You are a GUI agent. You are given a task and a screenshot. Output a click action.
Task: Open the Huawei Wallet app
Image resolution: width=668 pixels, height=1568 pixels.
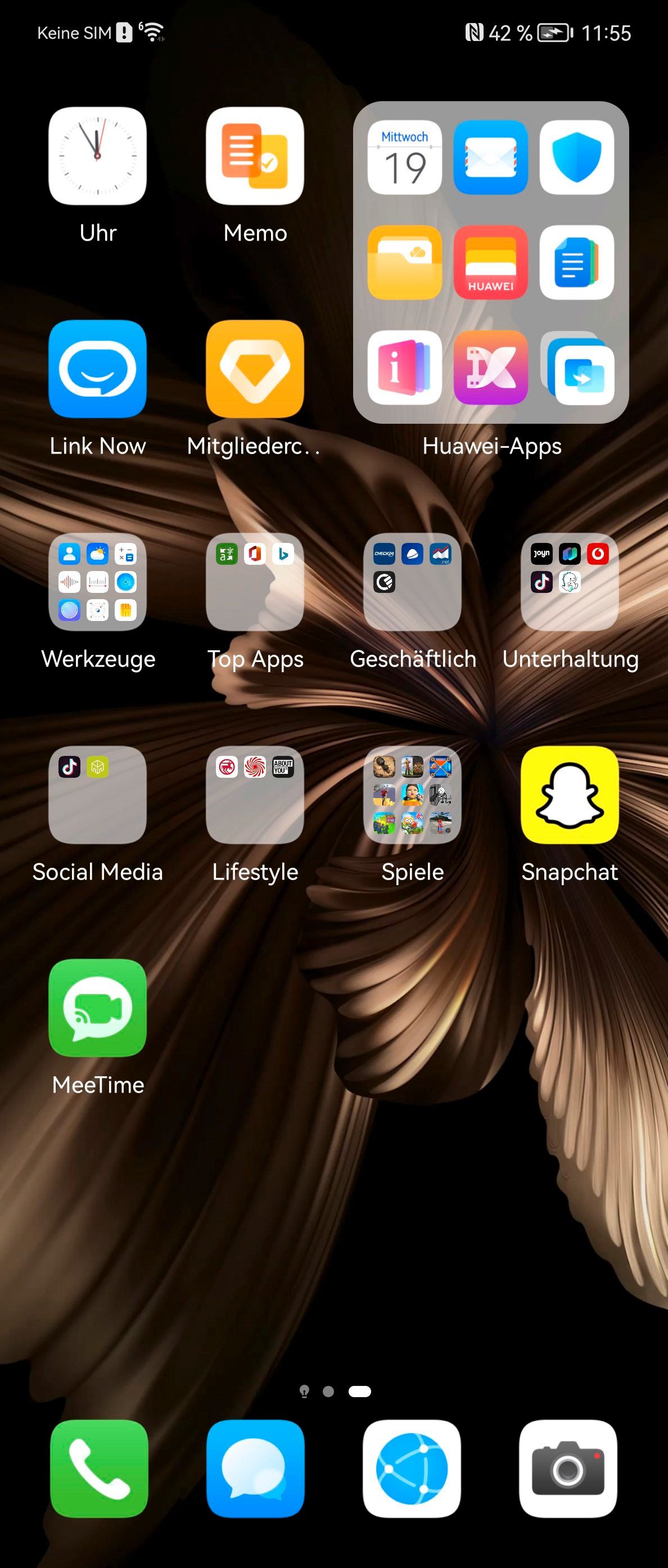(490, 262)
